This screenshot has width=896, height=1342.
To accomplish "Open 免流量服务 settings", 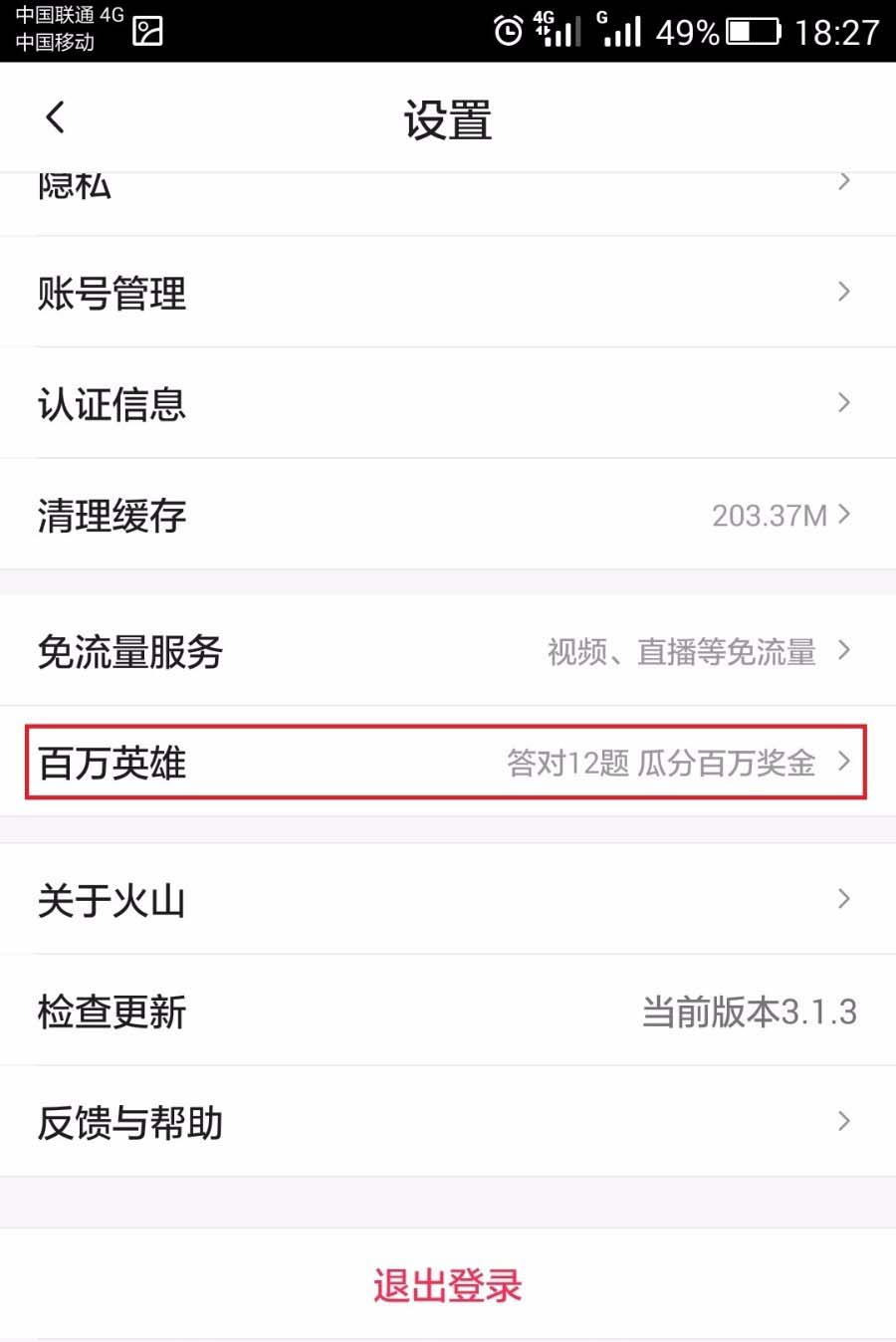I will 448,651.
